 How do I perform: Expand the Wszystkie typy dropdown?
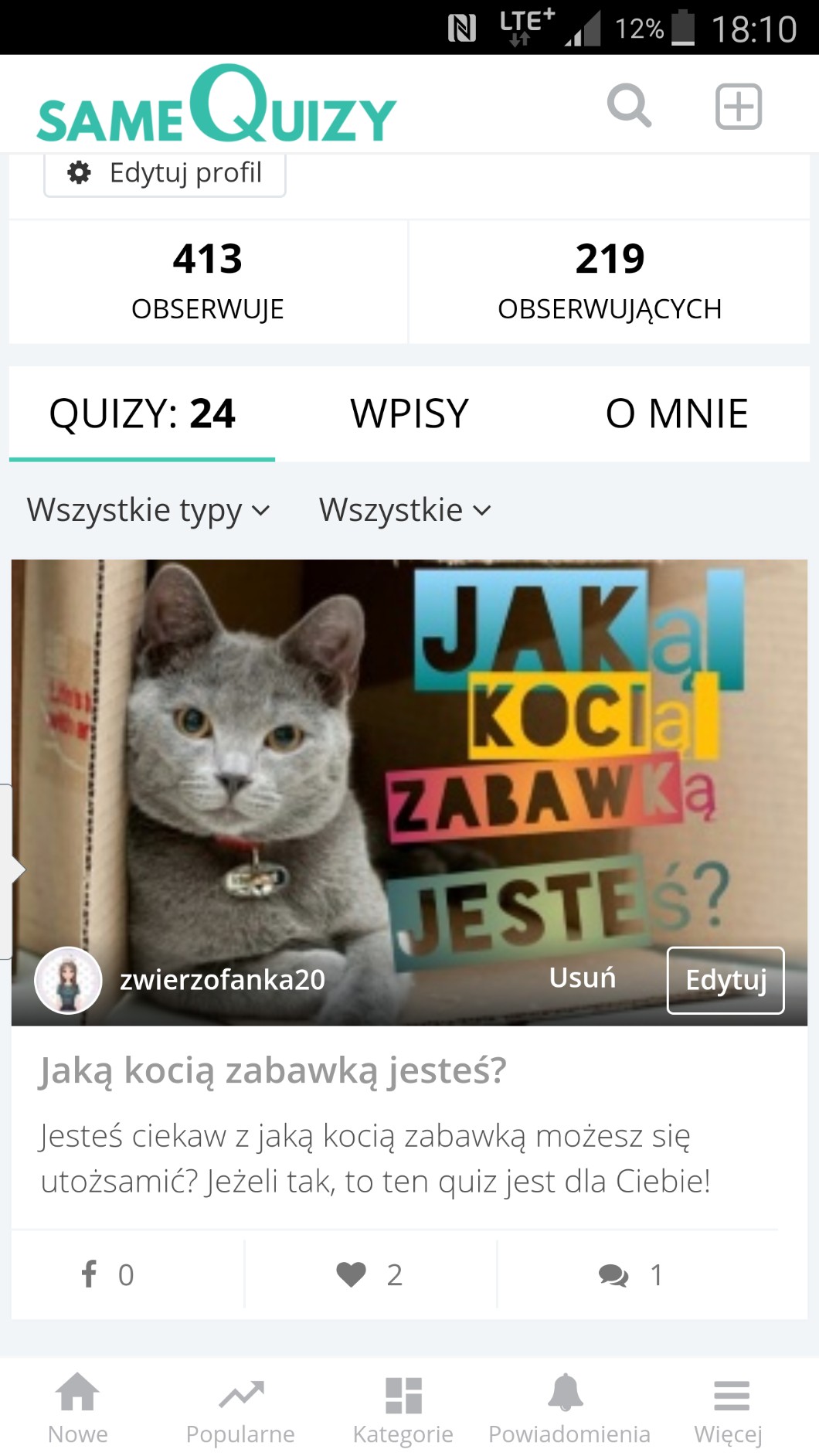148,510
